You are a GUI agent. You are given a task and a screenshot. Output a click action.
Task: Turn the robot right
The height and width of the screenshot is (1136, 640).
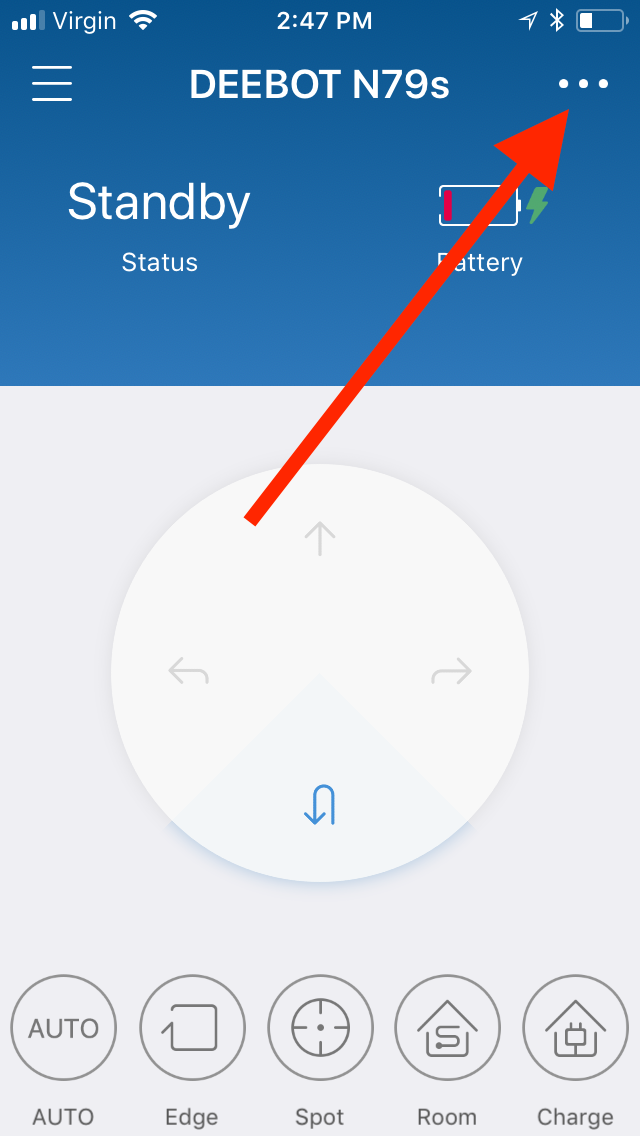(451, 671)
